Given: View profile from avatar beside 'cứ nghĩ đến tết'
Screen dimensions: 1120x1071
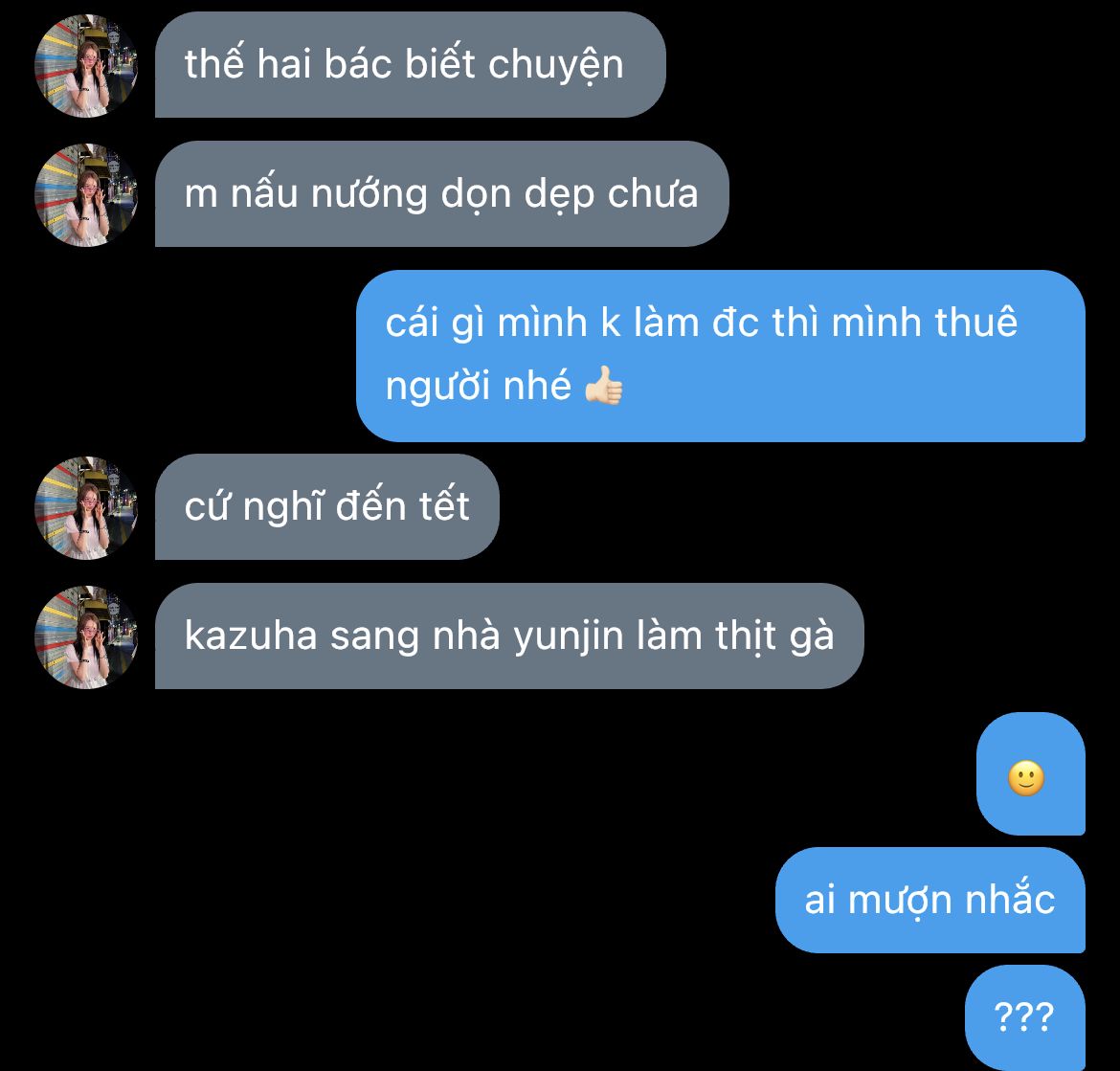Looking at the screenshot, I should pos(86,507).
